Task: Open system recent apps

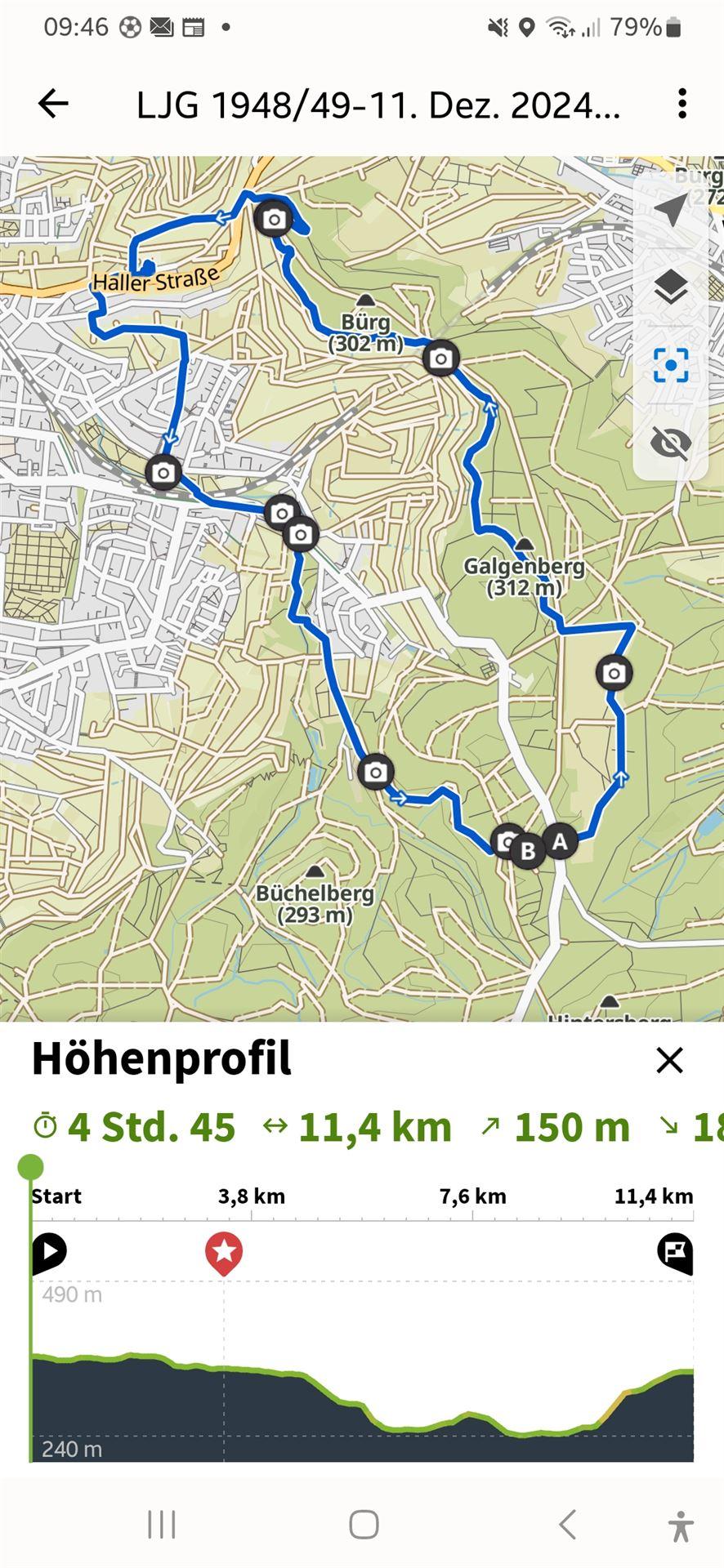Action: [162, 1524]
